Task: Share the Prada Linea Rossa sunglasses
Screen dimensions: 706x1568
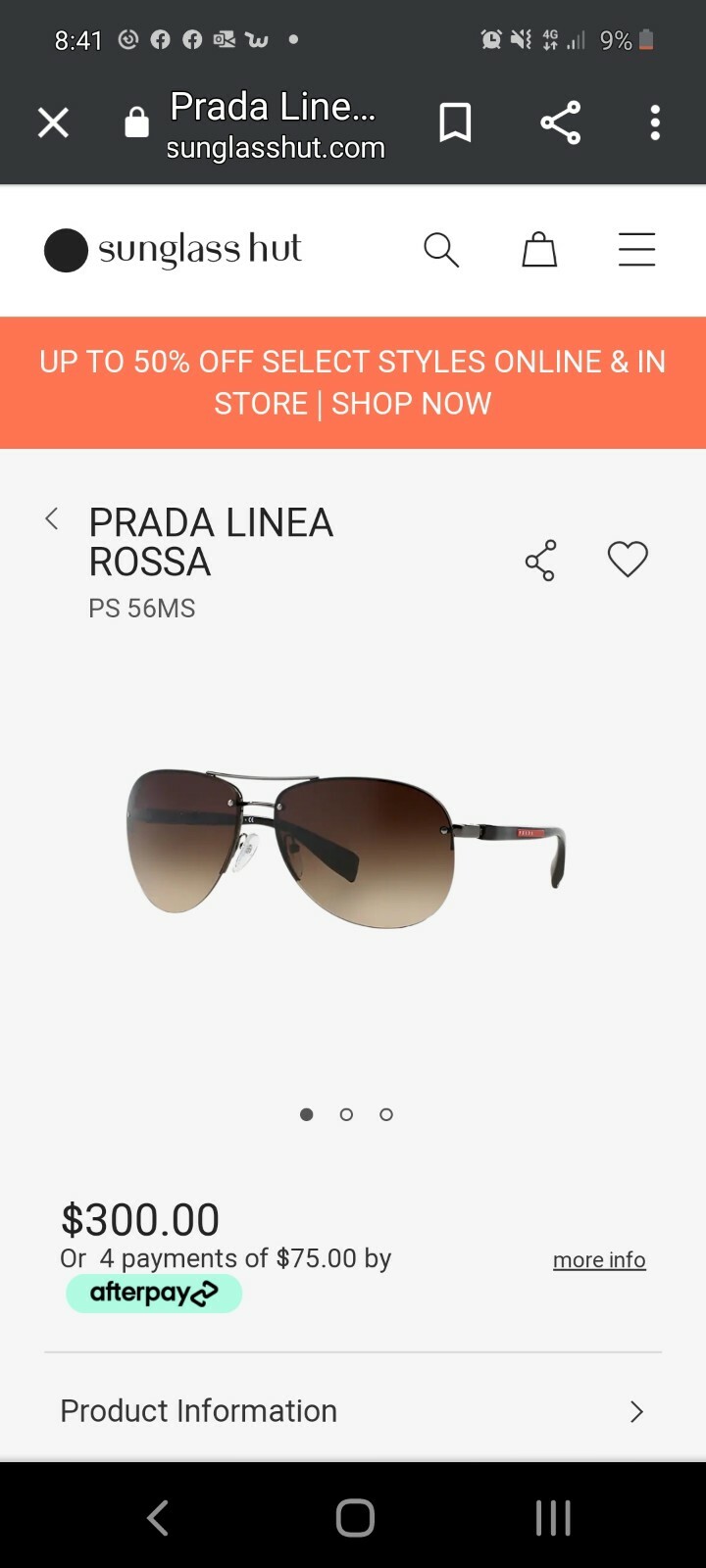Action: coord(540,561)
